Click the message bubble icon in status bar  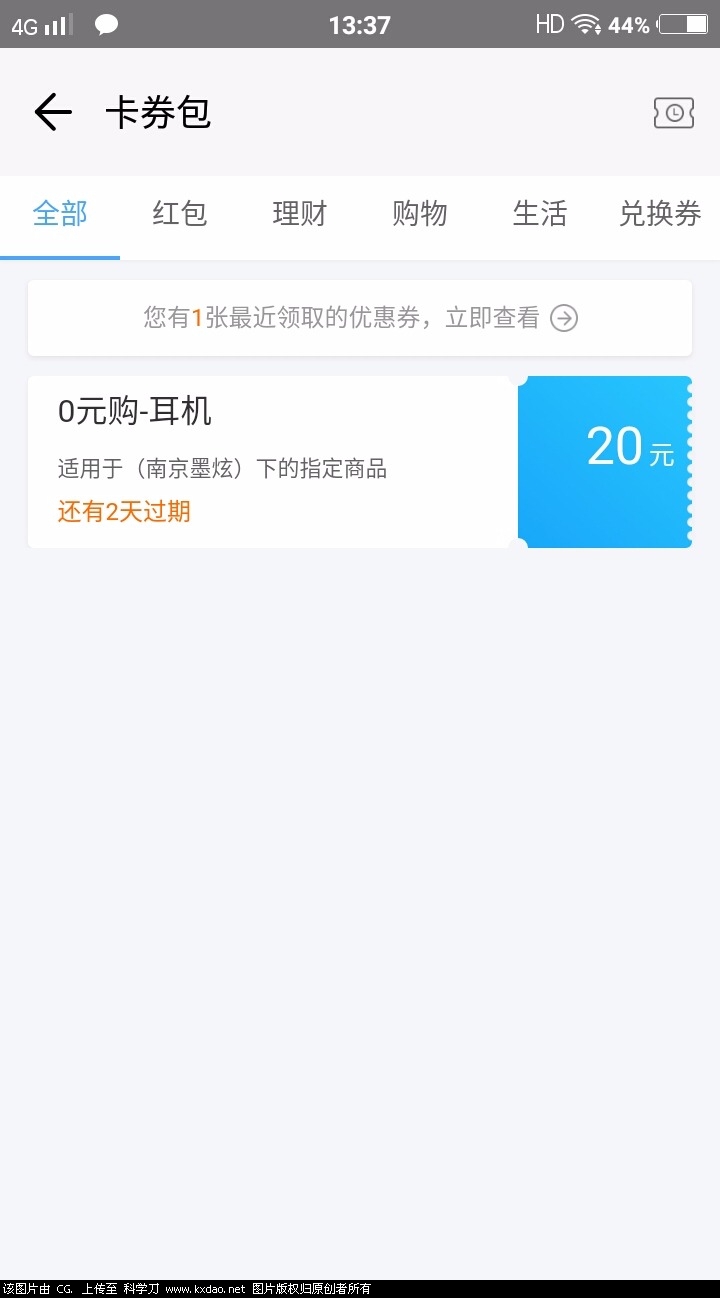click(106, 24)
